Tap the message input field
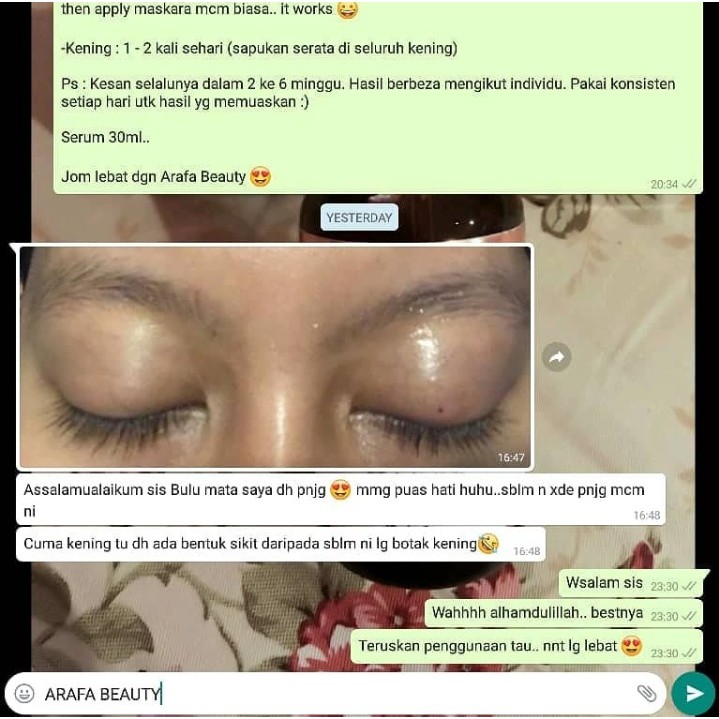The image size is (719, 719). point(335,694)
